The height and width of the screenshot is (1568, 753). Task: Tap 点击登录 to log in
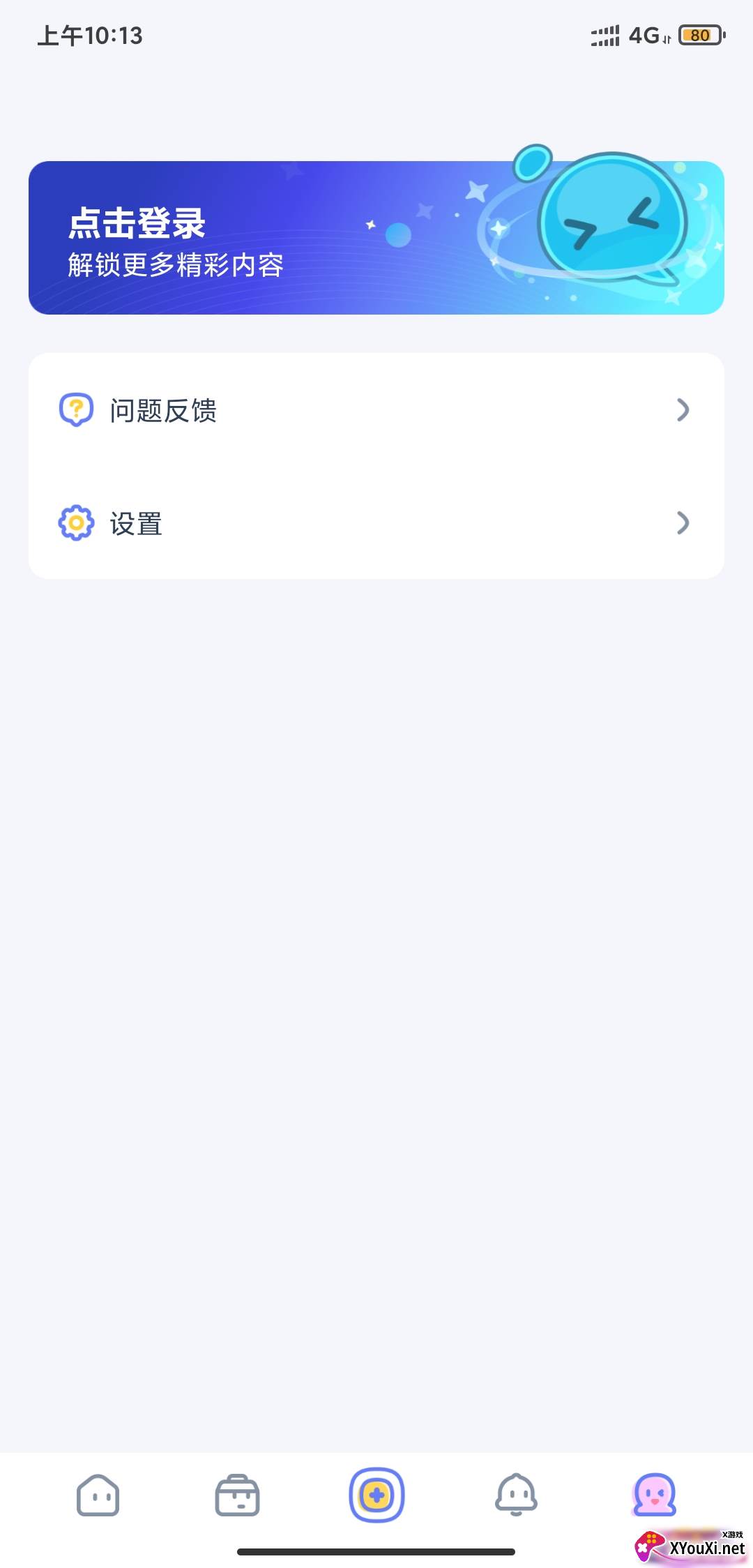tap(139, 223)
